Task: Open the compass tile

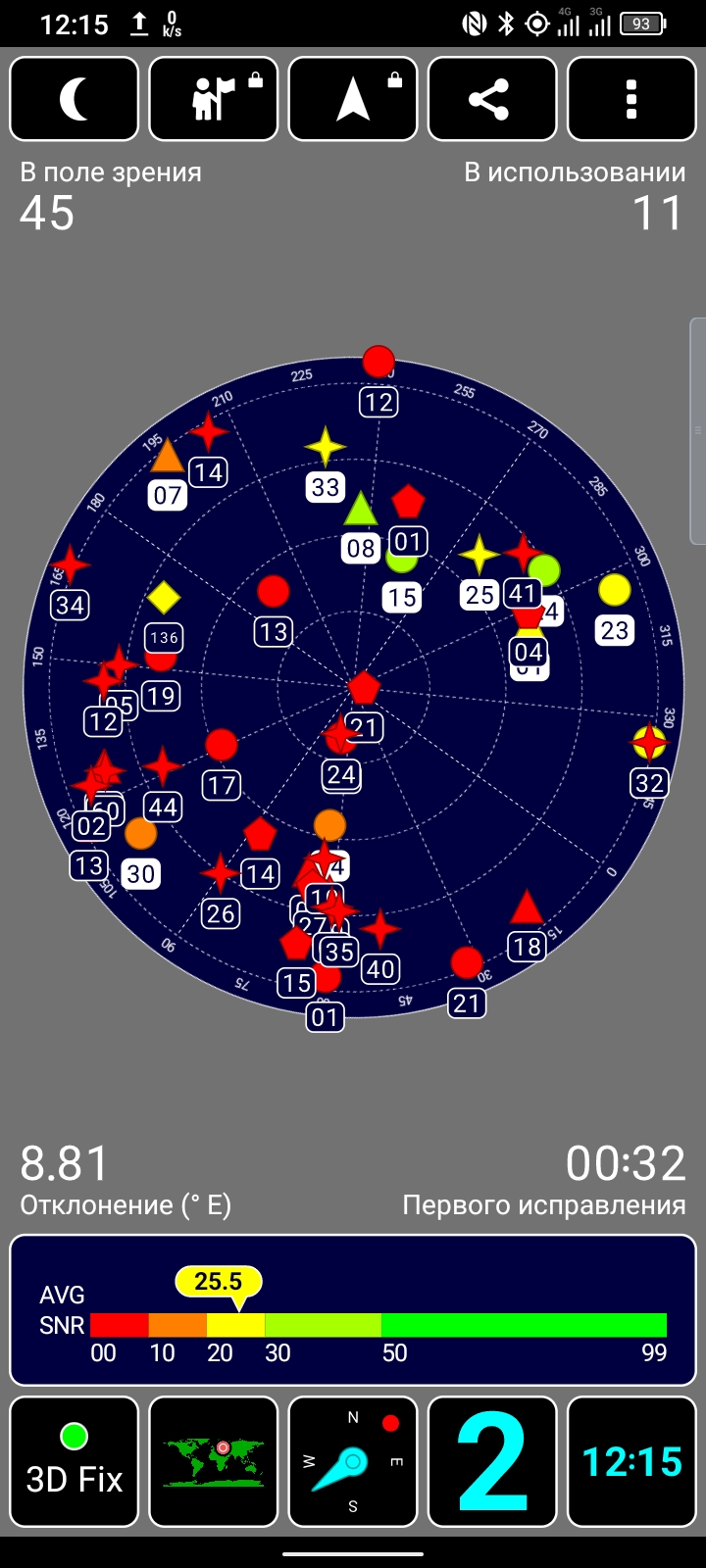Action: [x=353, y=1461]
